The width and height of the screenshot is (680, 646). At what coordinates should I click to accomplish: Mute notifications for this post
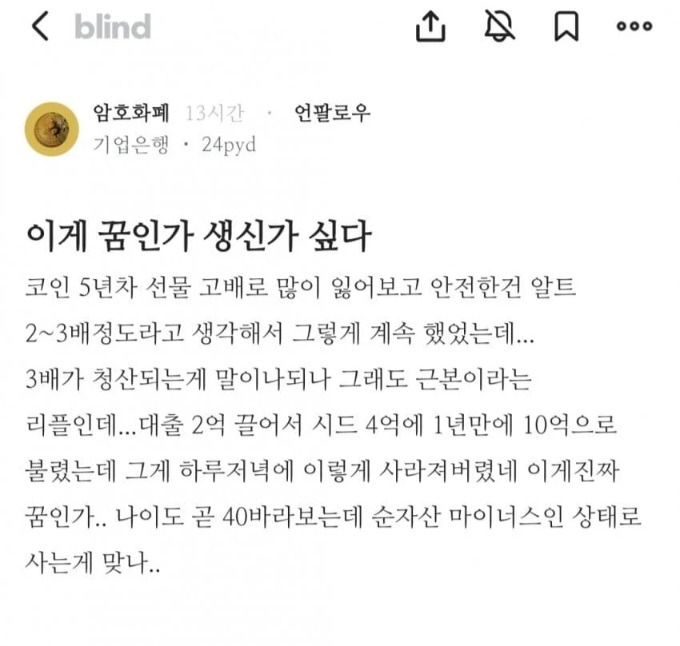click(497, 27)
